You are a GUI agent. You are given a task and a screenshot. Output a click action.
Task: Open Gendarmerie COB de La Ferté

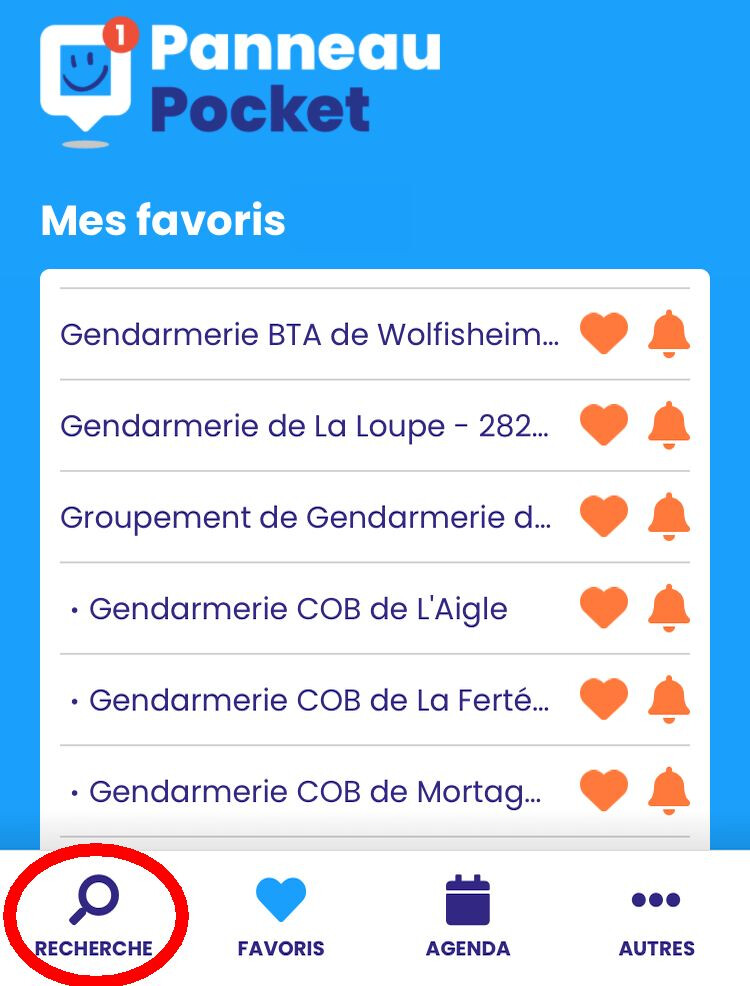pos(319,700)
